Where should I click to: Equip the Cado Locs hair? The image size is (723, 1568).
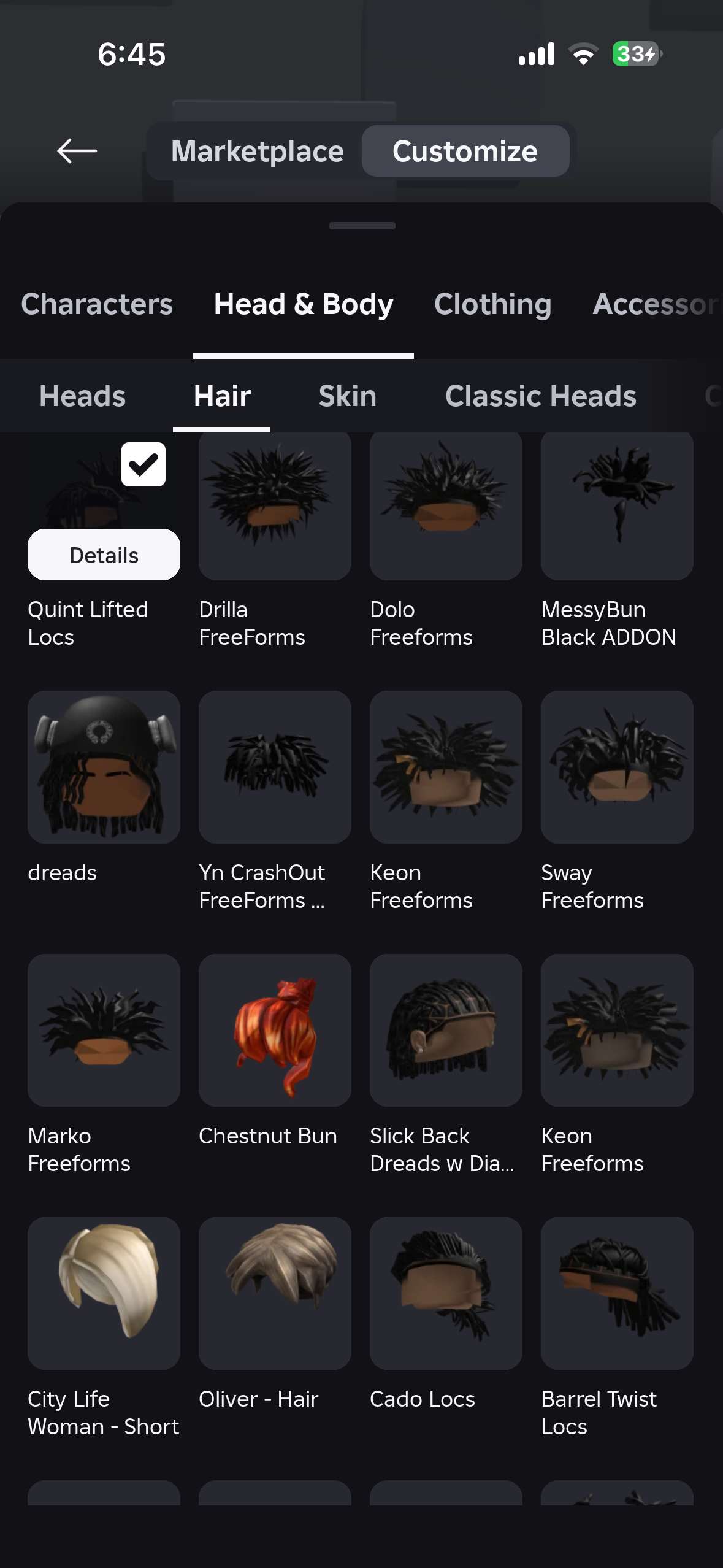(446, 1293)
